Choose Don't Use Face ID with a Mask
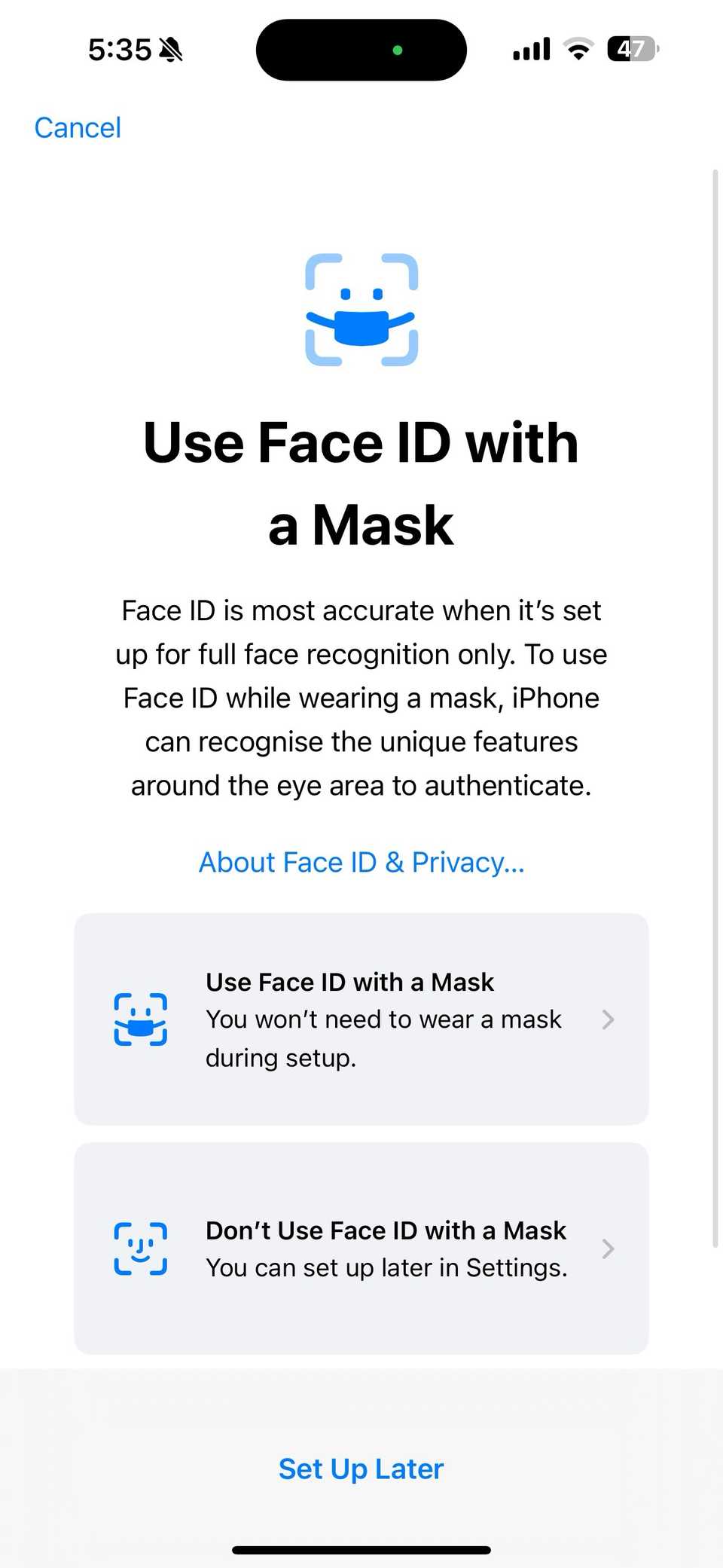 click(x=361, y=1247)
